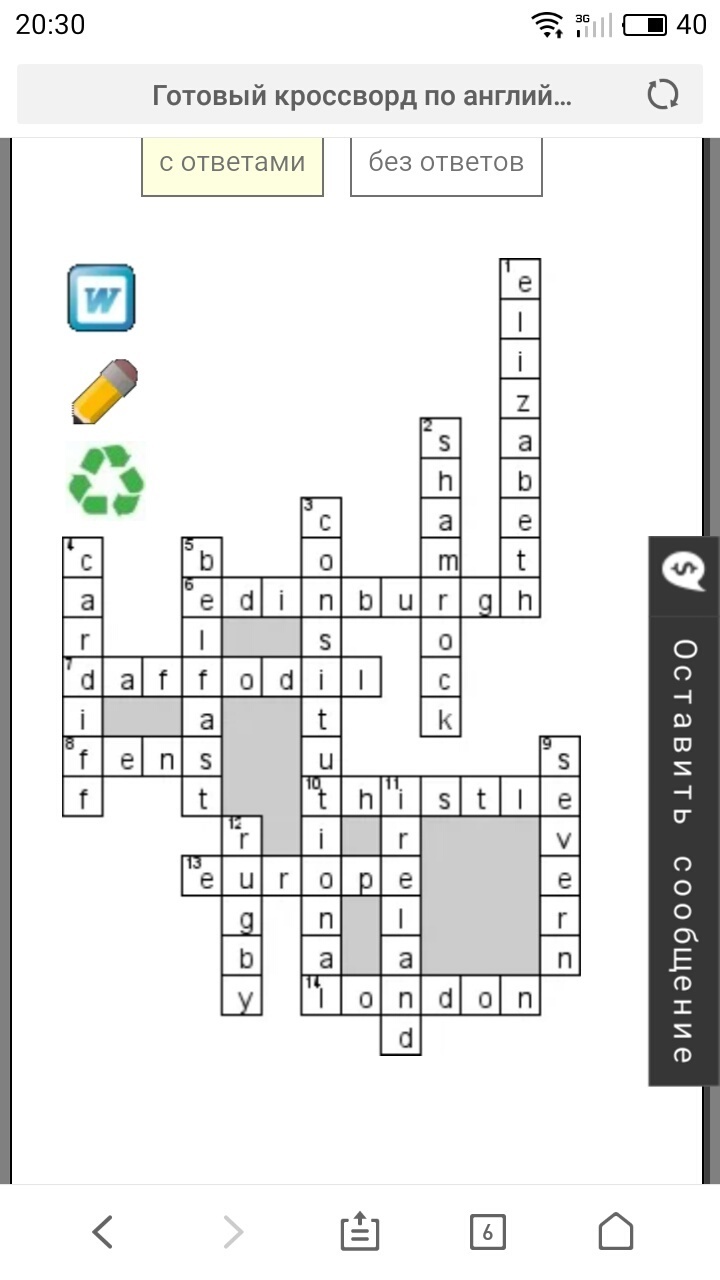Switch to the «с ответами» view
720x1280 pixels.
tap(232, 162)
